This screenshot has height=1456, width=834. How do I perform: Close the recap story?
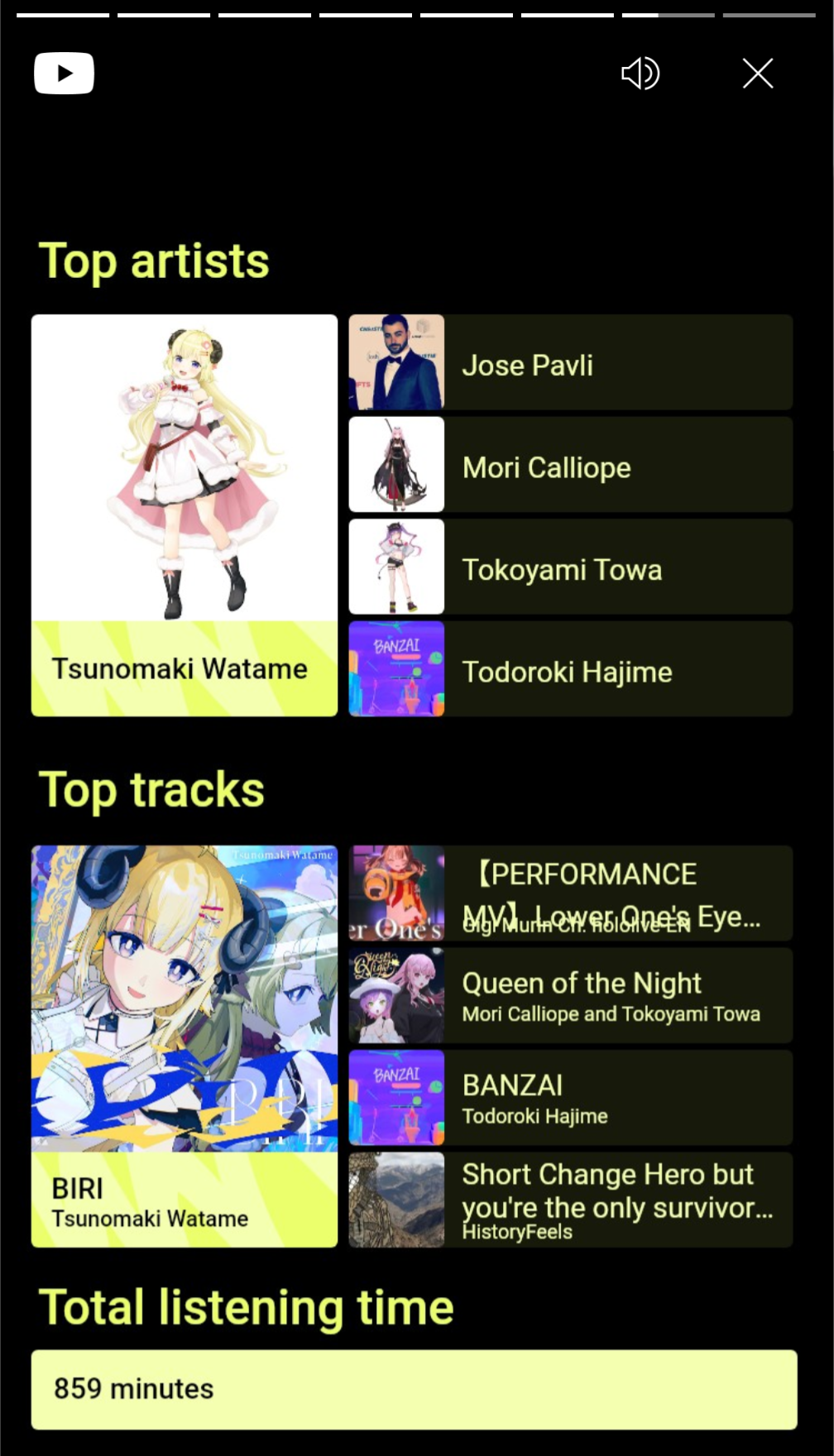(757, 74)
